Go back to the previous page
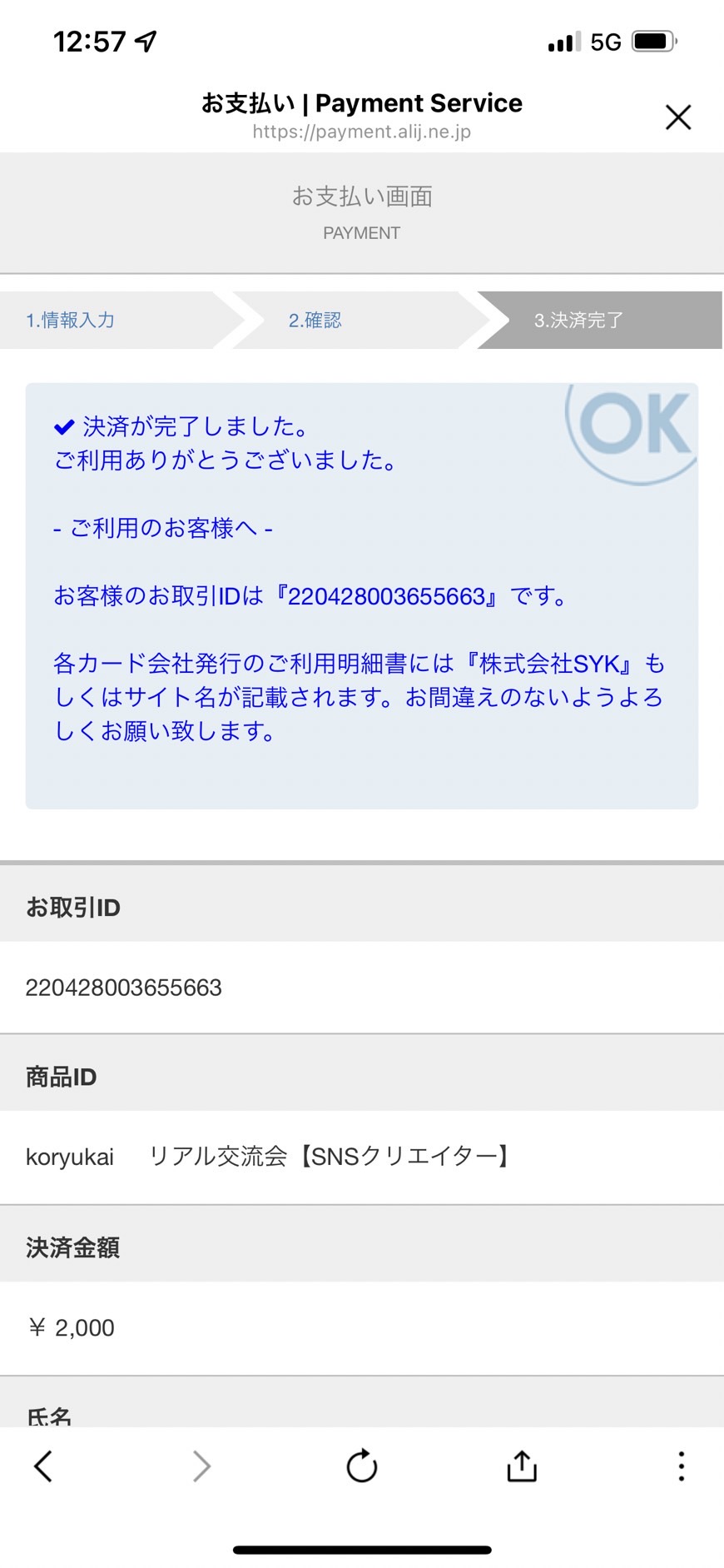Viewport: 724px width, 1568px height. pyautogui.click(x=43, y=1466)
